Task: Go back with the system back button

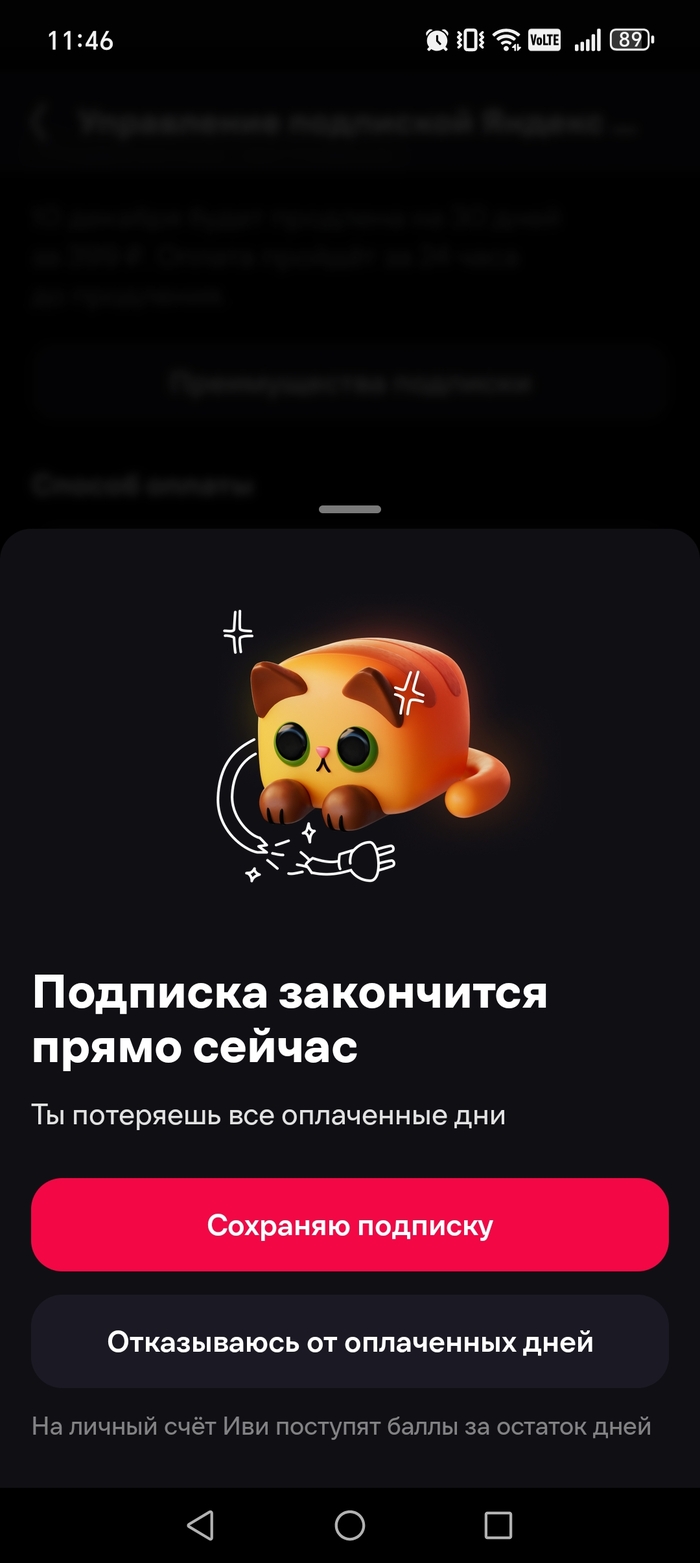Action: pos(201,1524)
